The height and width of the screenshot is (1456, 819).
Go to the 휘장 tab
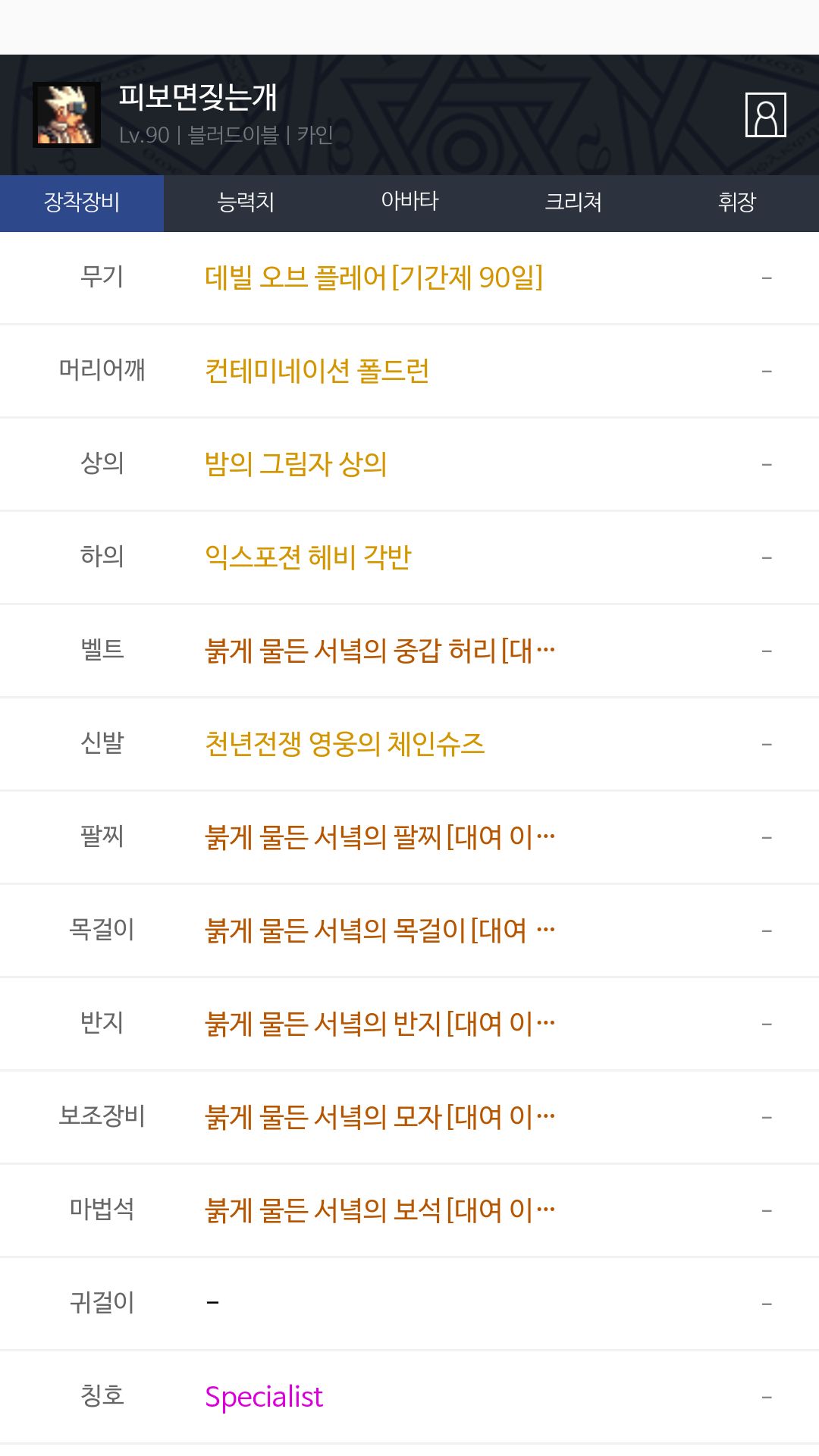point(737,202)
